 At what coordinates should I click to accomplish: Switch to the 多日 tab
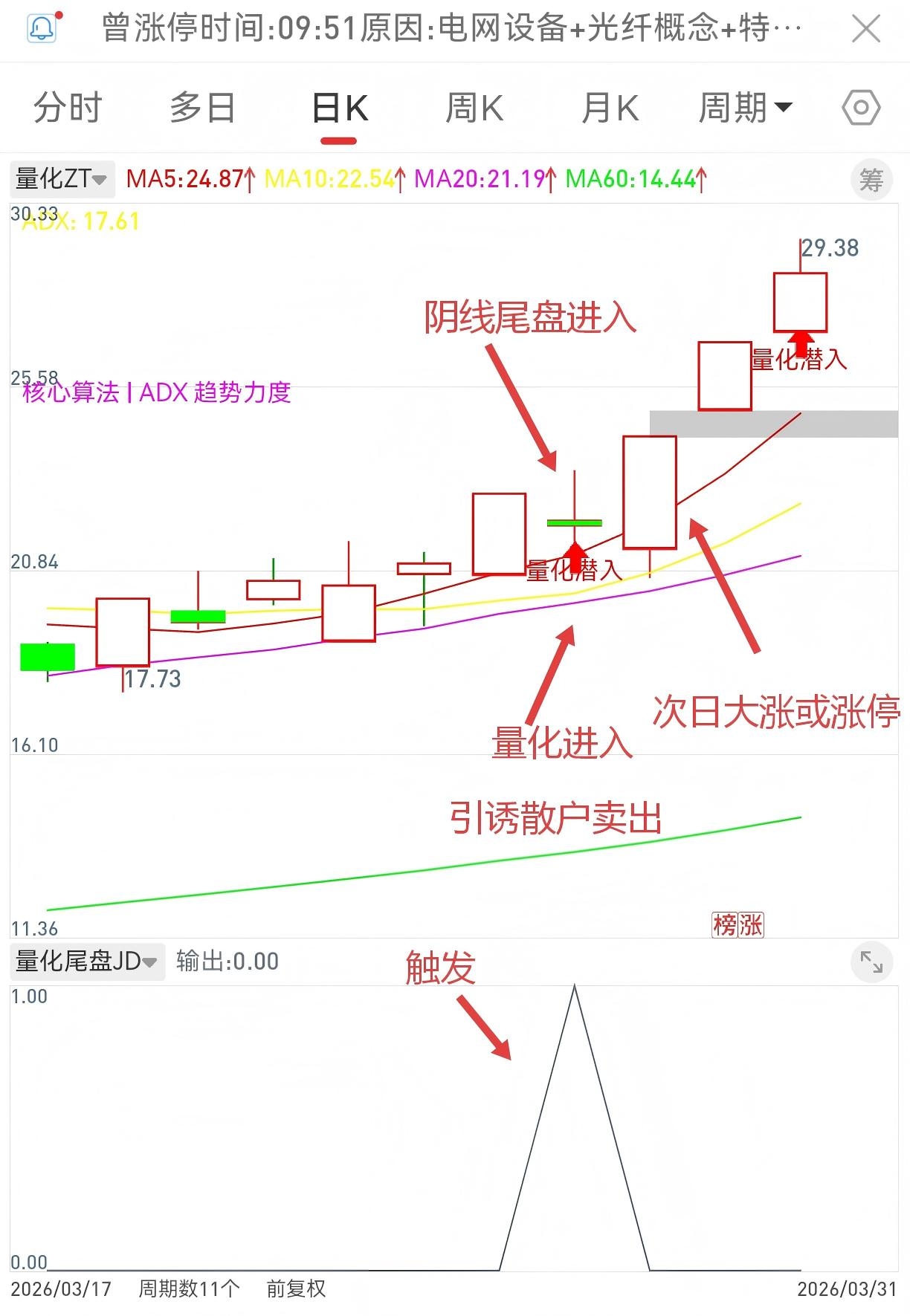pos(202,108)
